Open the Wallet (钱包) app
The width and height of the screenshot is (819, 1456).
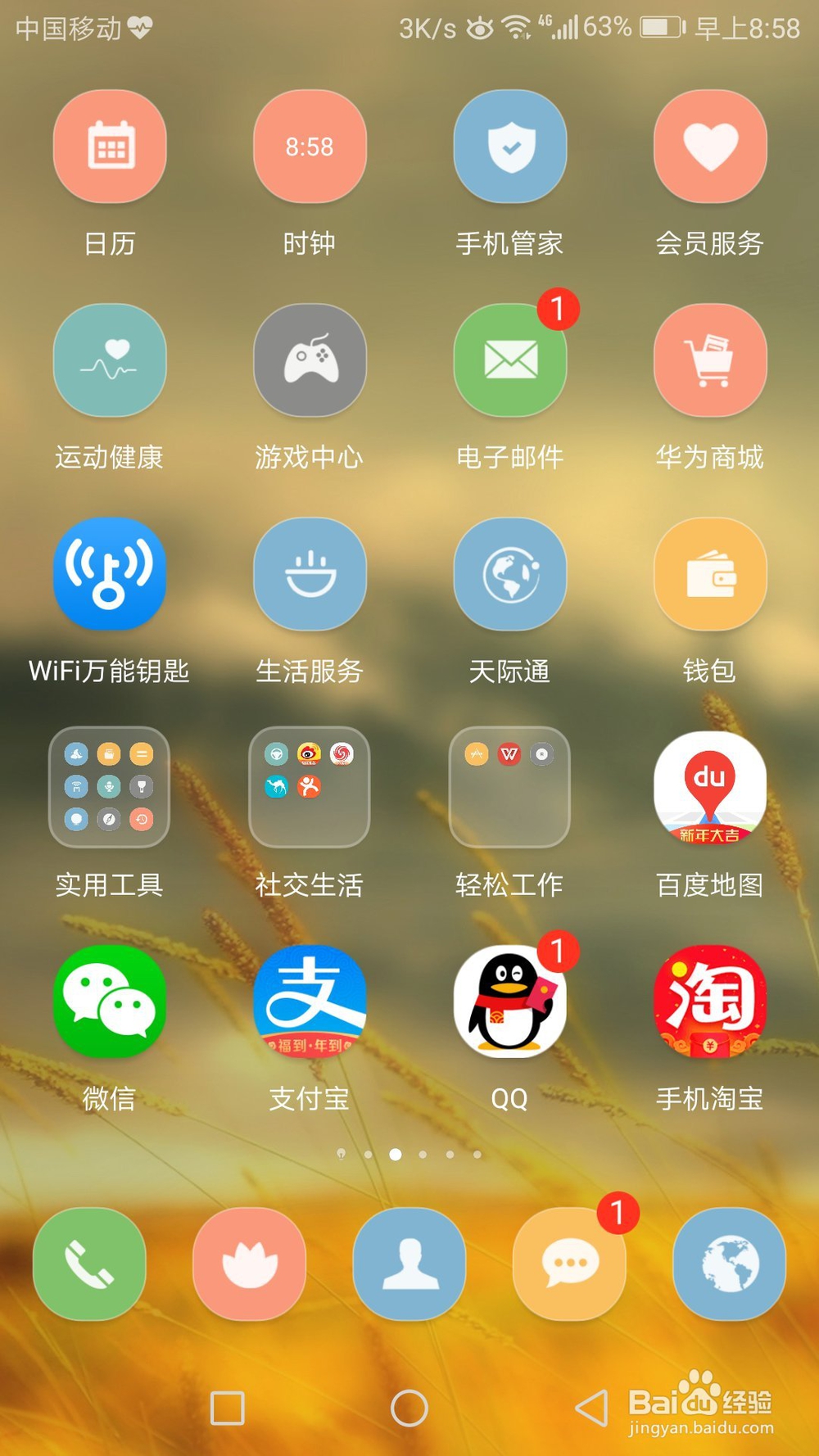(709, 575)
